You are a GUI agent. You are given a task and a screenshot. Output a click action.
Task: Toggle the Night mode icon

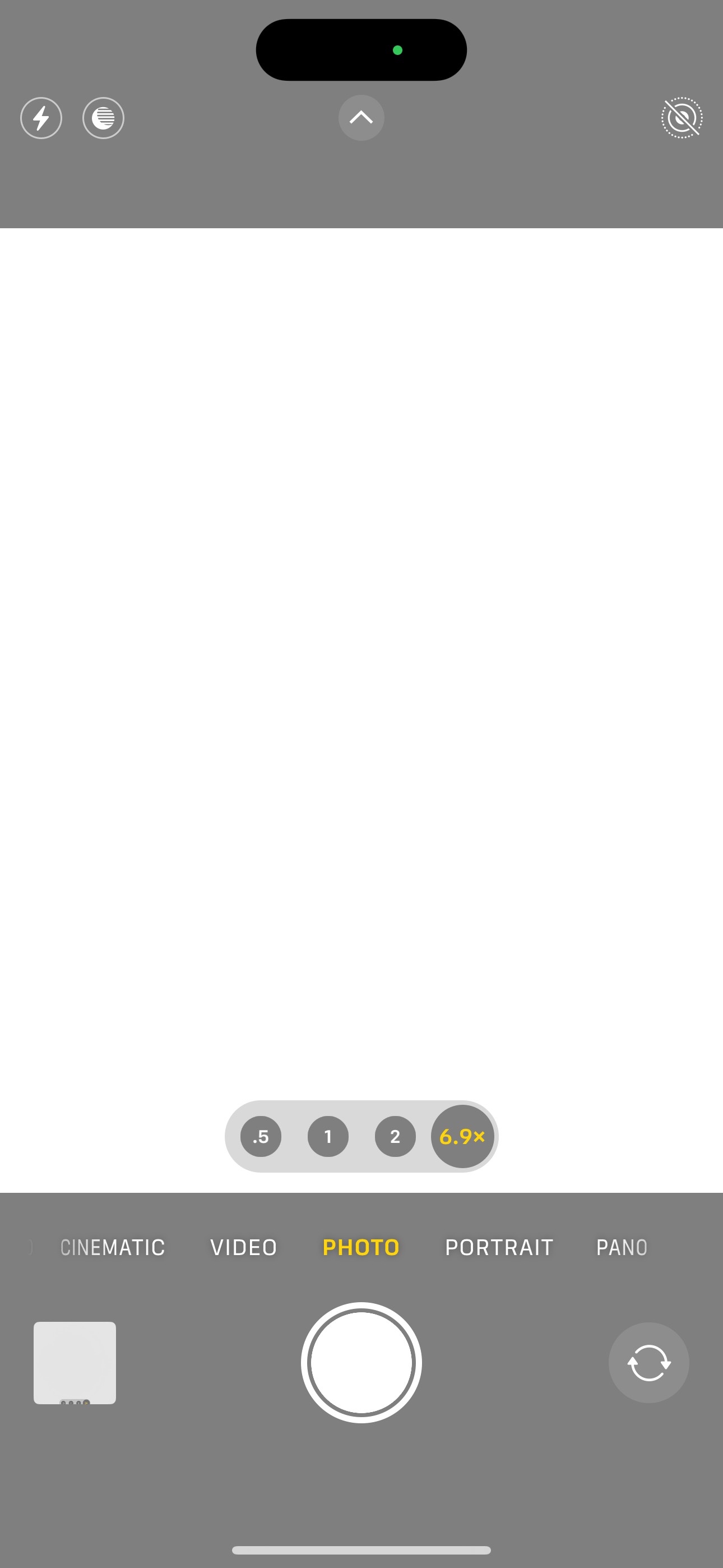coord(104,118)
